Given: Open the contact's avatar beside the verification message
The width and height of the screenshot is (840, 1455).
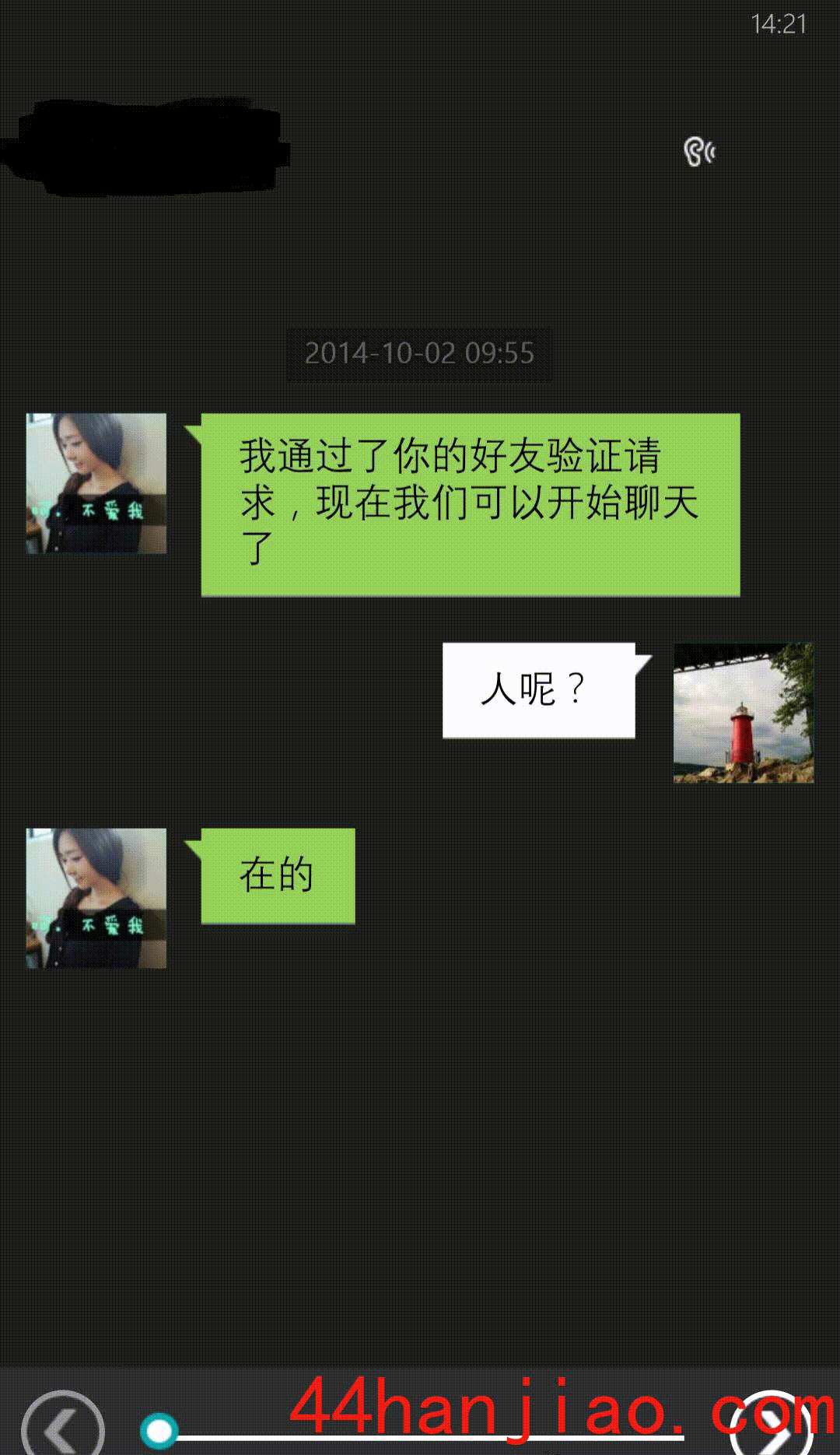Looking at the screenshot, I should tap(96, 483).
